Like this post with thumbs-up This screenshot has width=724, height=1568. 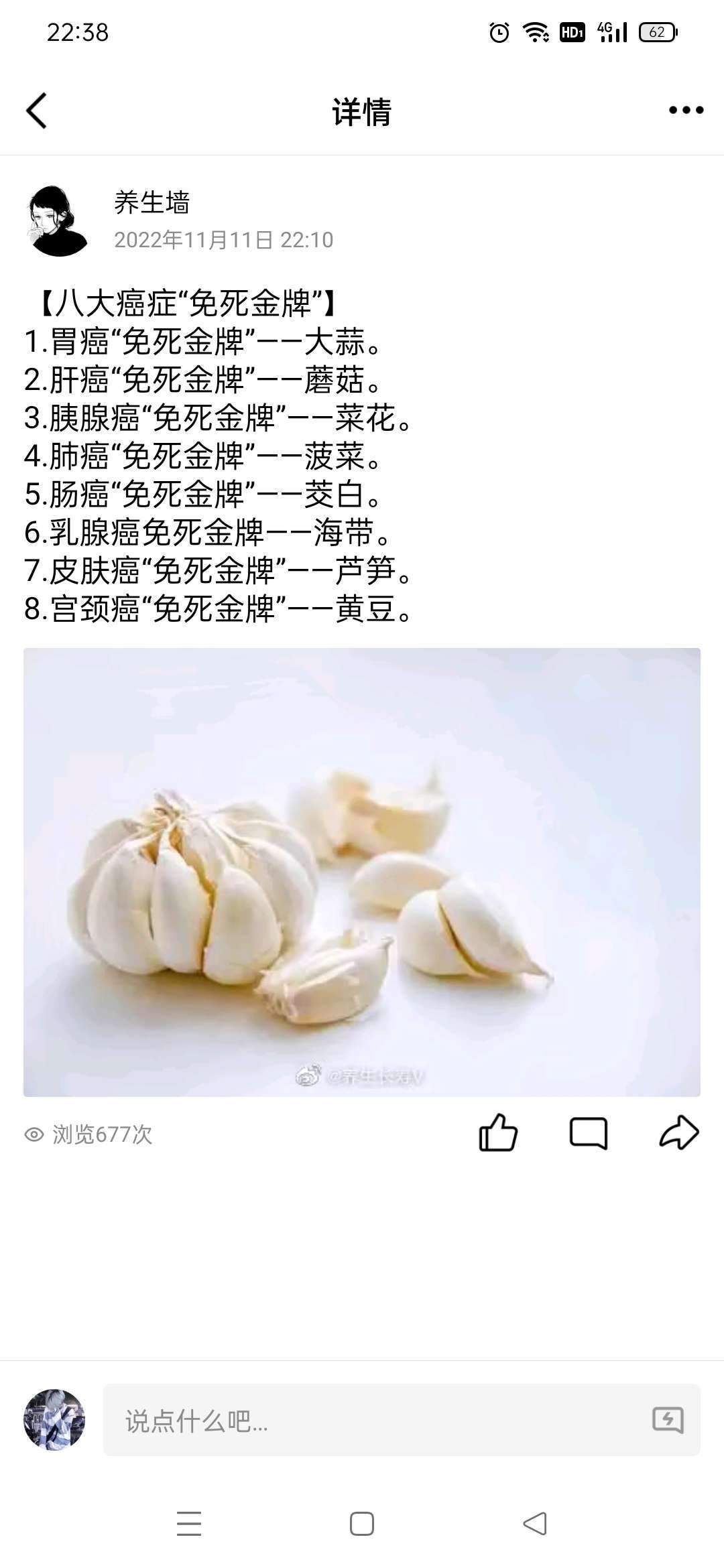(x=498, y=1133)
